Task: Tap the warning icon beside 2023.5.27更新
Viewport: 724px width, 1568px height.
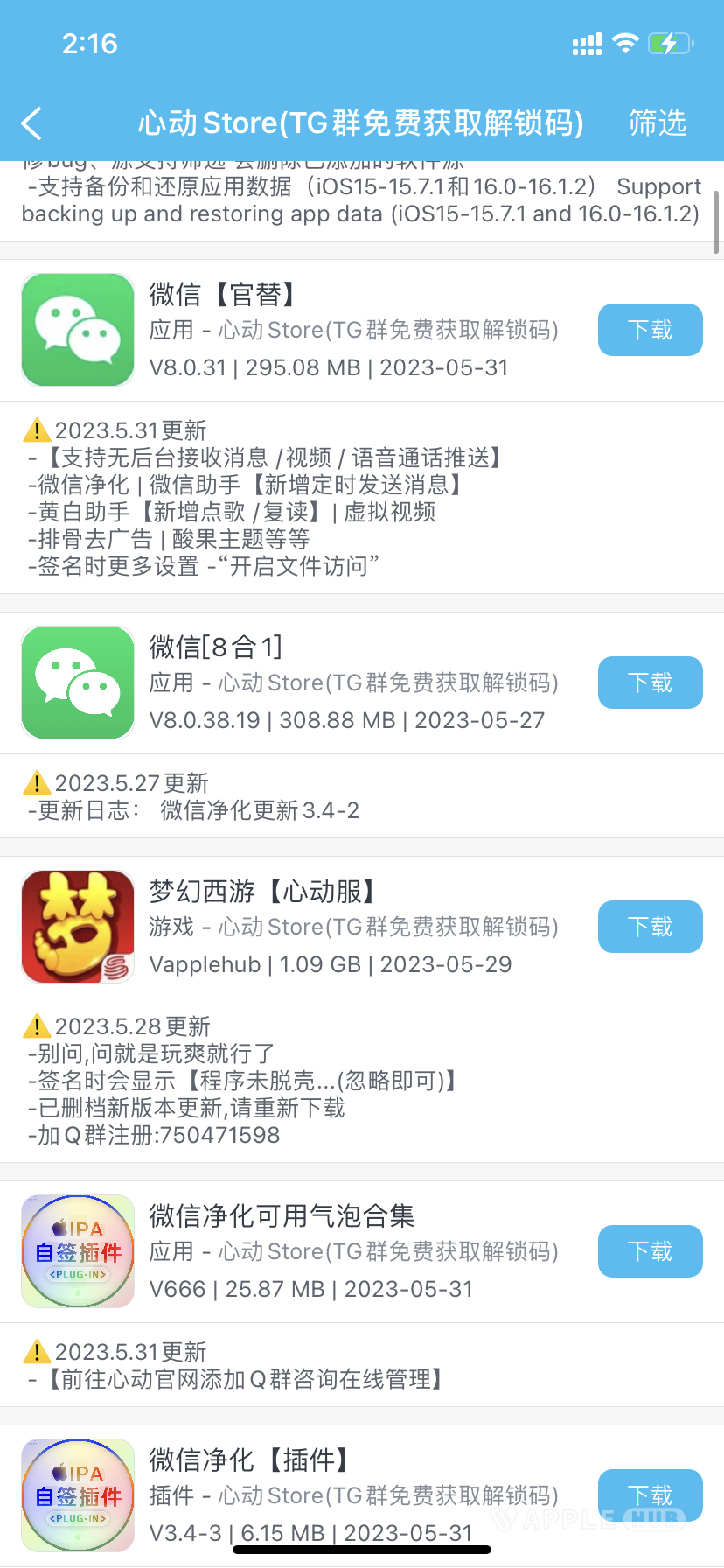Action: pyautogui.click(x=35, y=782)
